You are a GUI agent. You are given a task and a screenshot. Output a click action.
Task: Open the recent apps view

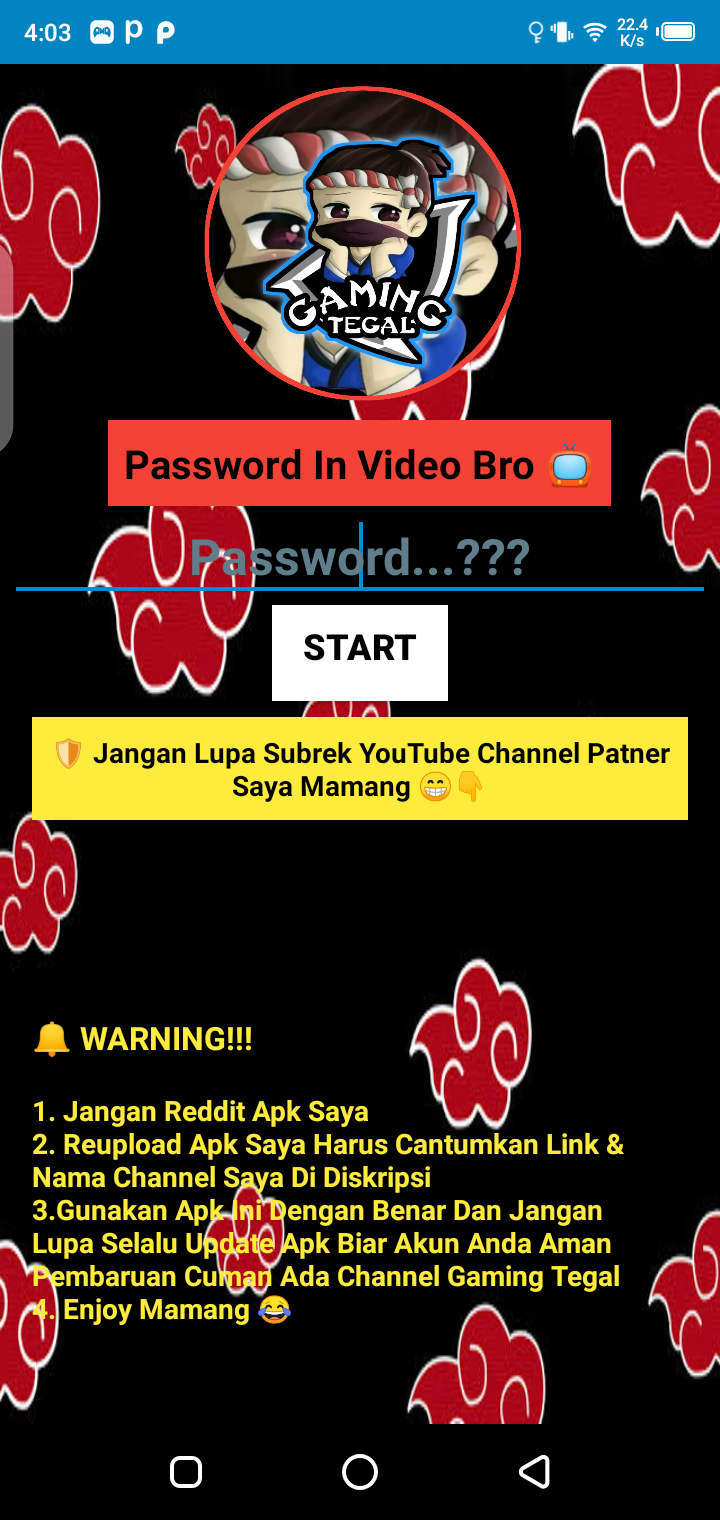187,1471
